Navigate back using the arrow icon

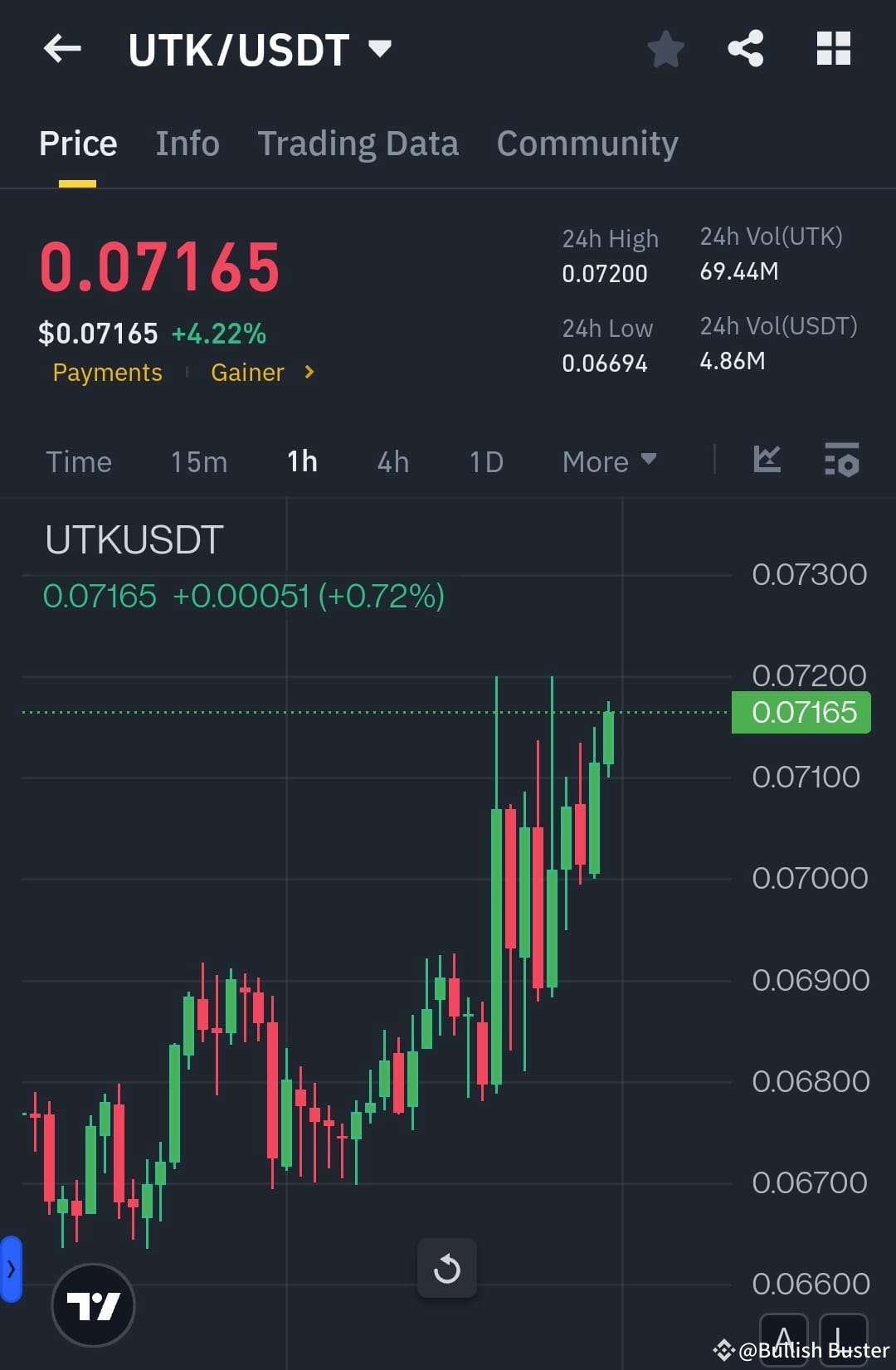pos(62,48)
